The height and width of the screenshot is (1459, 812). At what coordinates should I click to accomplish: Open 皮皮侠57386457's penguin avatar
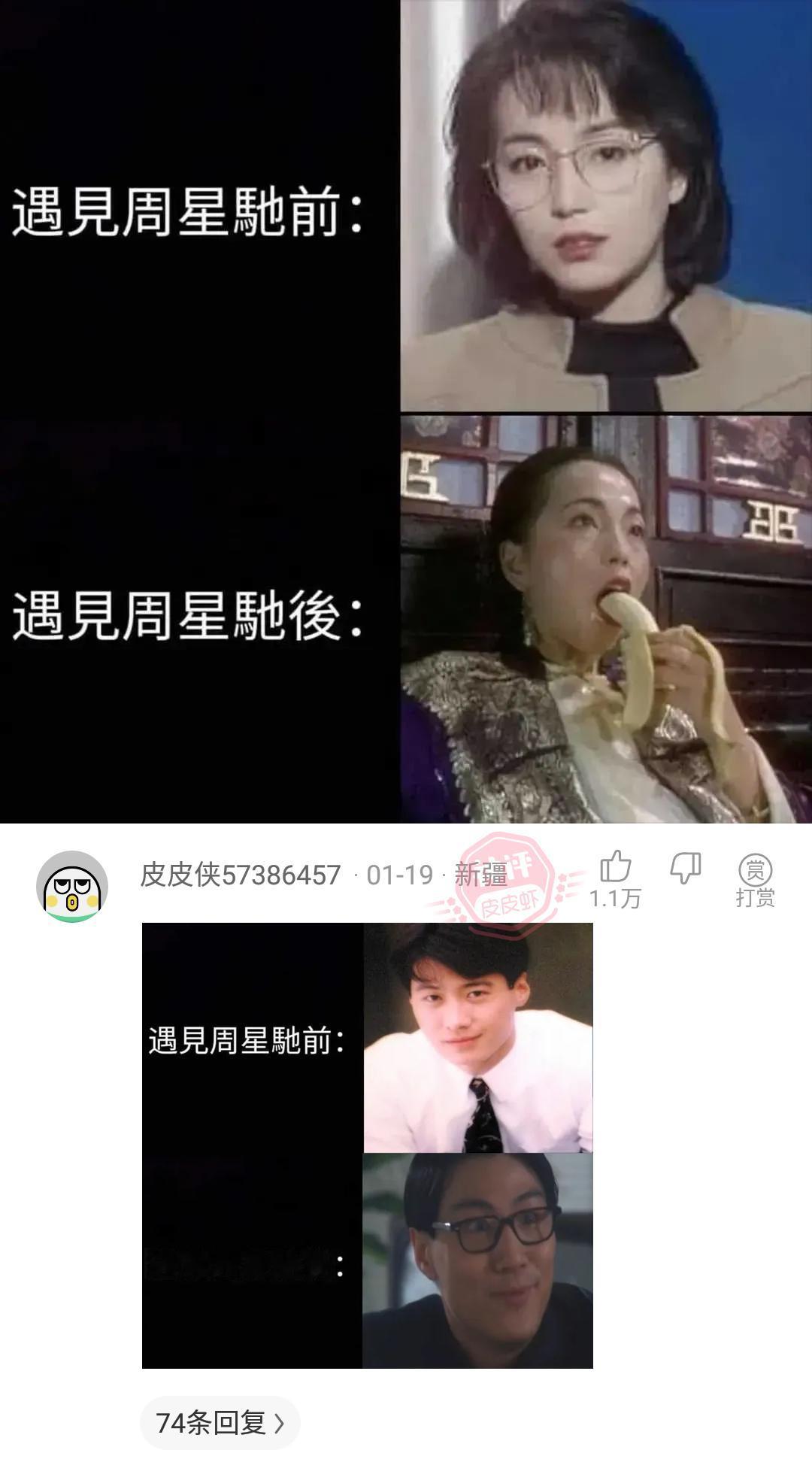(x=70, y=884)
